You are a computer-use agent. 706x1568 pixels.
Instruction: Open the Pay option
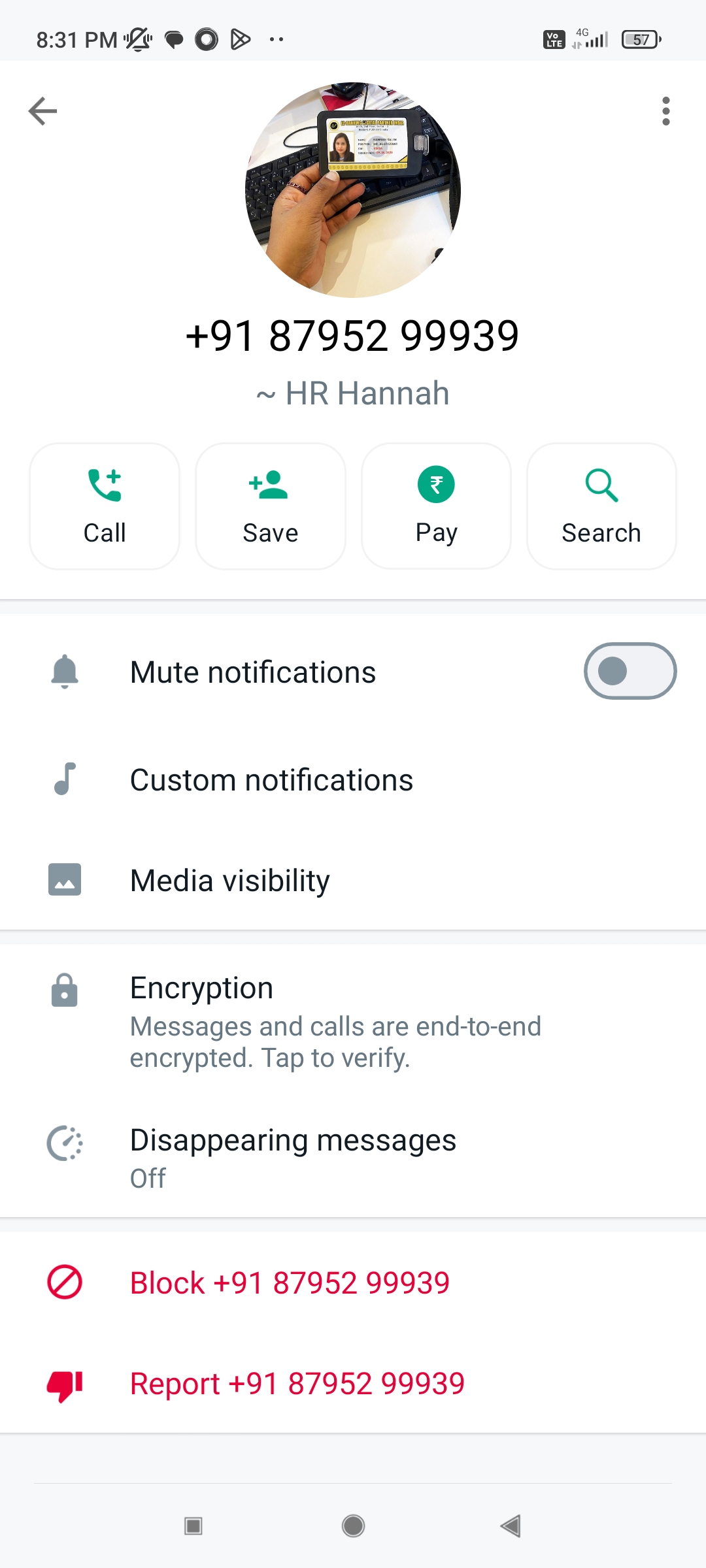click(x=436, y=506)
